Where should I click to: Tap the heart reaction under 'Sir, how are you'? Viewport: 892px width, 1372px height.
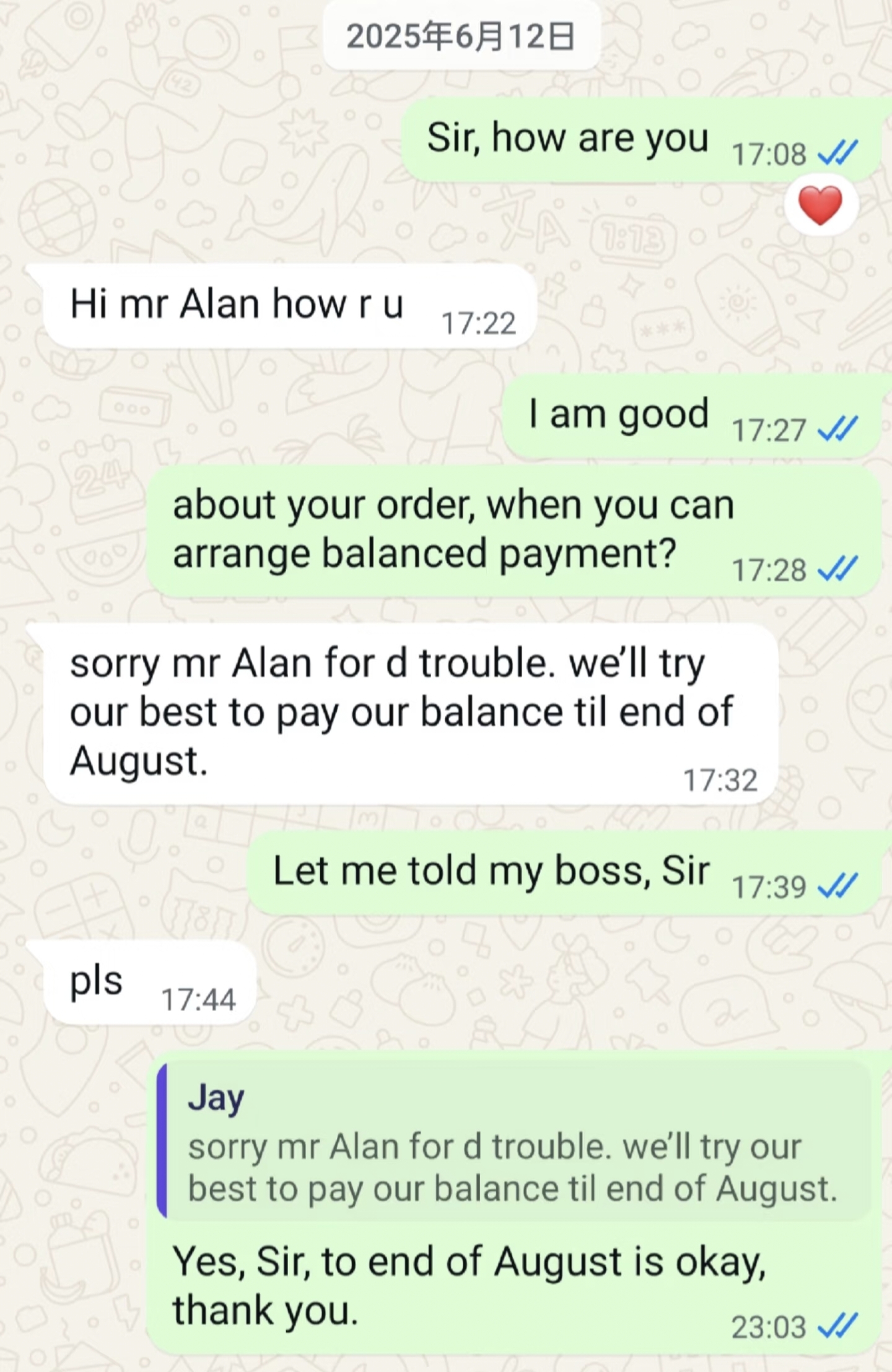(x=821, y=206)
